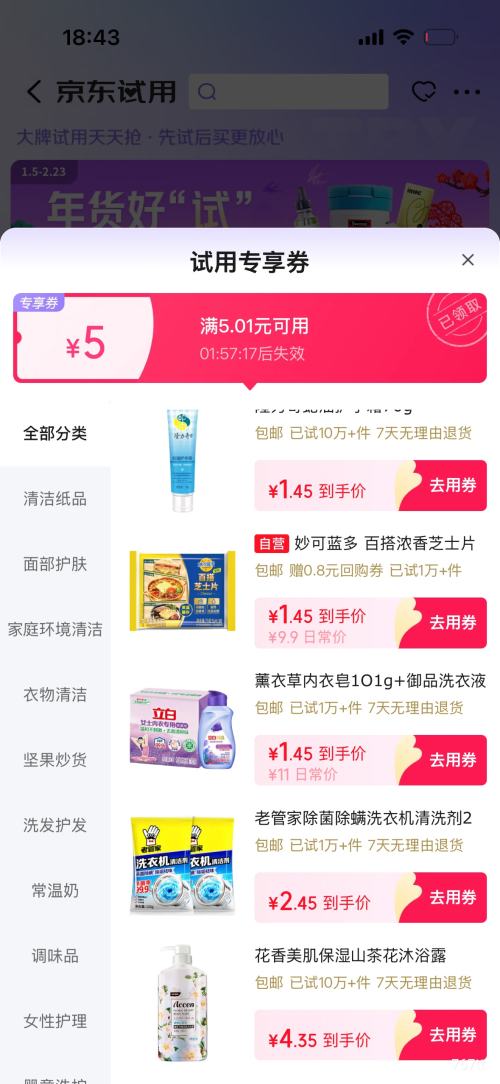500x1084 pixels.
Task: Switch to the 清洁纸品 category
Action: tap(55, 498)
